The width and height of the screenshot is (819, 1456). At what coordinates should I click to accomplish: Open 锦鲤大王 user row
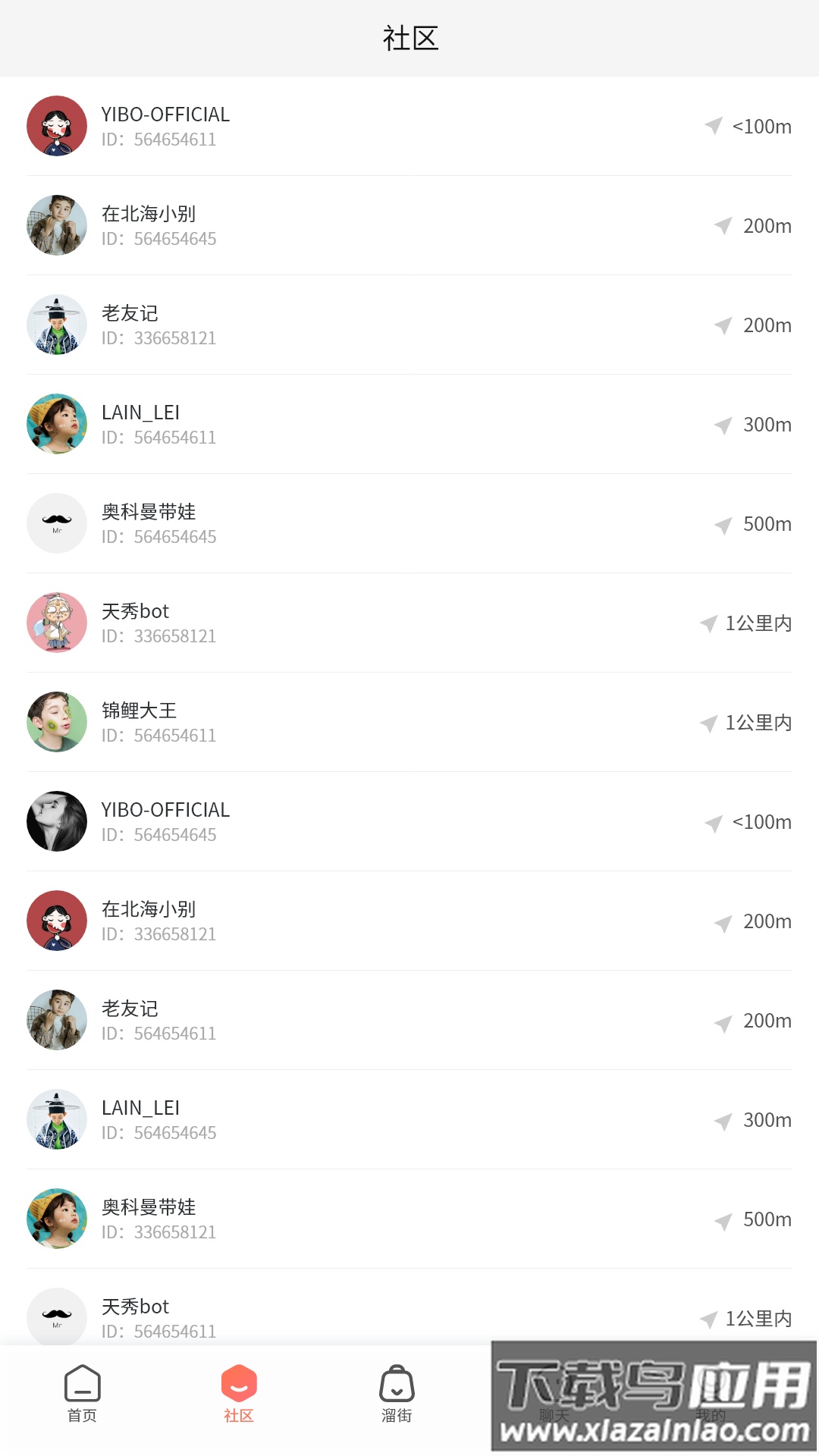(409, 722)
